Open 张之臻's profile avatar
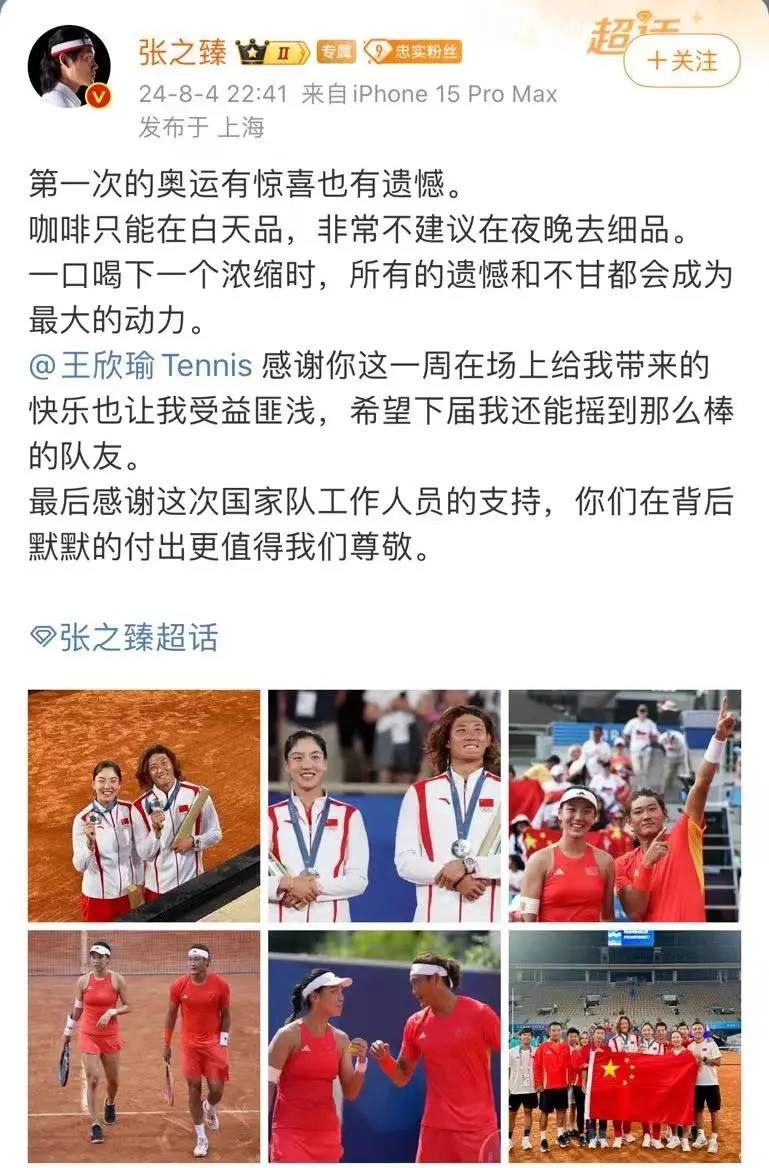The image size is (769, 1168). pyautogui.click(x=68, y=68)
